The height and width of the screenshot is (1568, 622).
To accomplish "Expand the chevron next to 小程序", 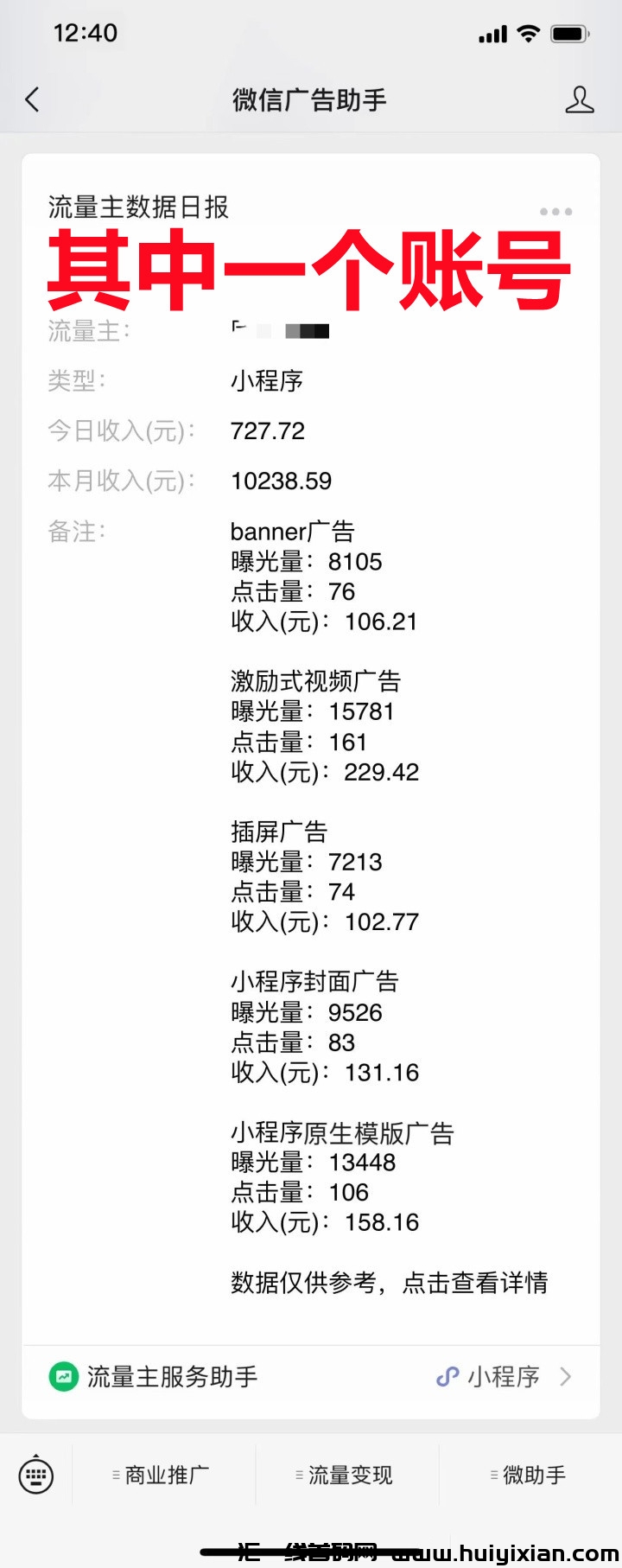I will pos(566,1376).
